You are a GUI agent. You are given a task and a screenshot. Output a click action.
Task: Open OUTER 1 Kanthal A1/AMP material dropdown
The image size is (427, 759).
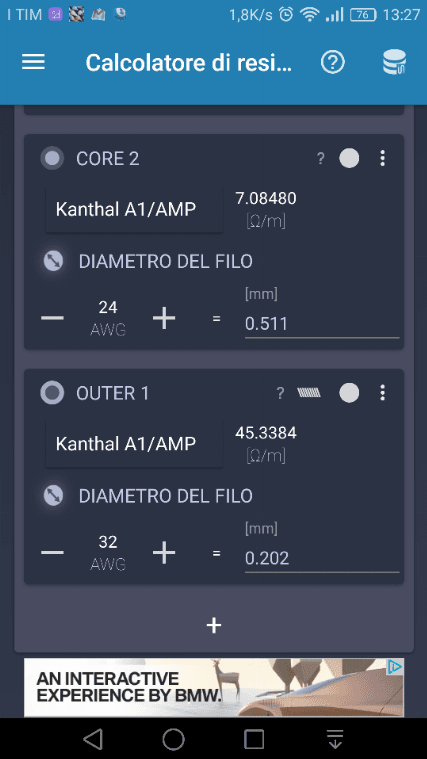tap(134, 444)
